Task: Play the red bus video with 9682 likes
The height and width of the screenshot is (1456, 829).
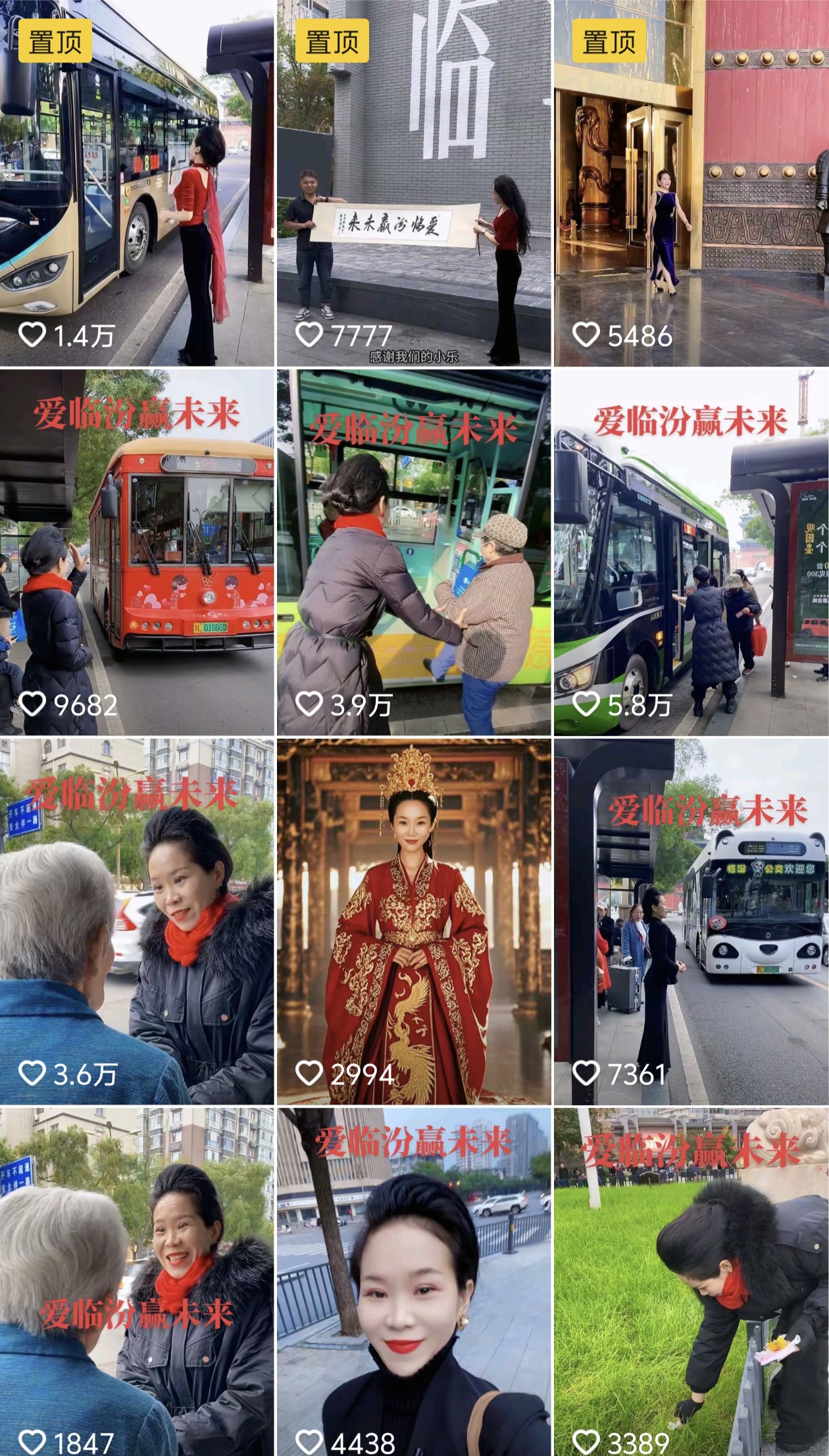Action: (x=137, y=552)
